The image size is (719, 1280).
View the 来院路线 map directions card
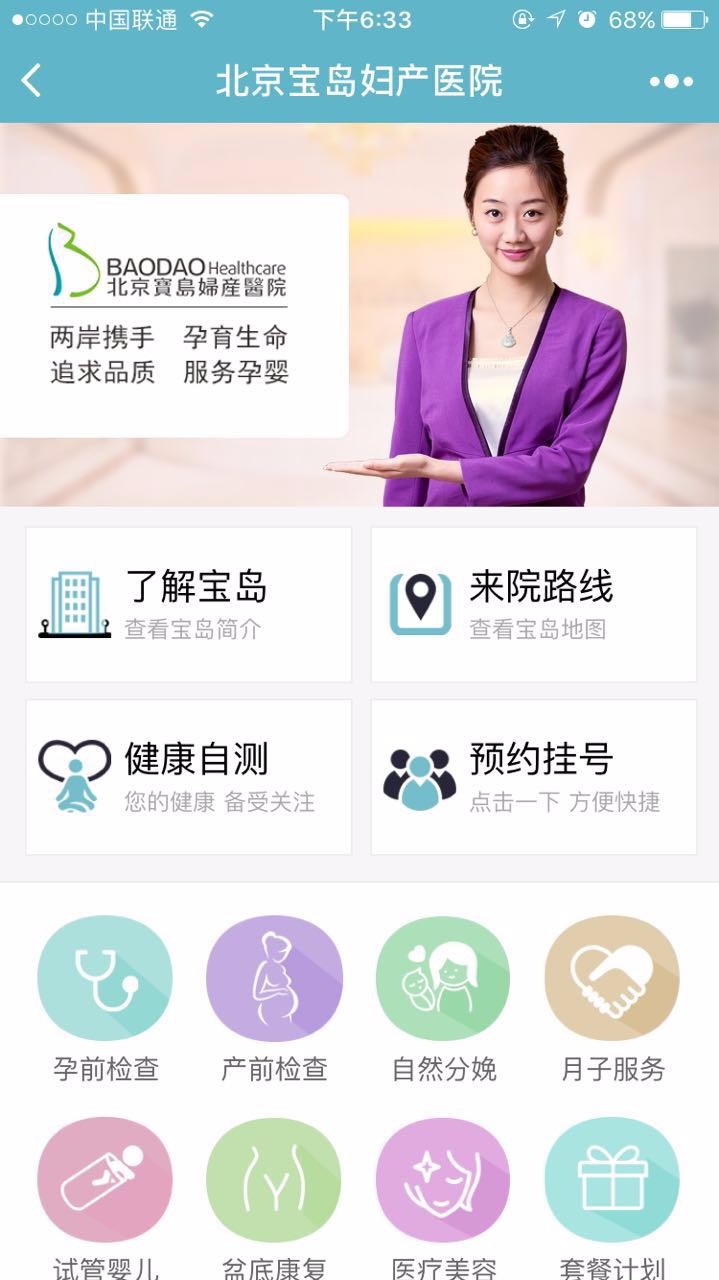[534, 604]
